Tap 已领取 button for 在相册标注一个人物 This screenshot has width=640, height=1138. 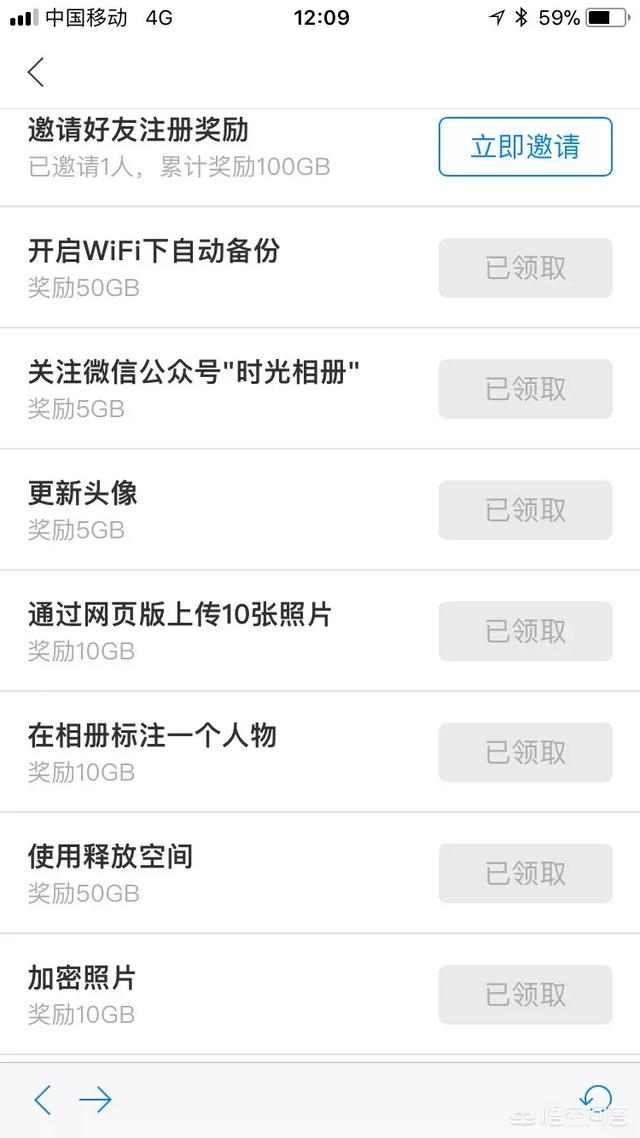click(x=525, y=753)
